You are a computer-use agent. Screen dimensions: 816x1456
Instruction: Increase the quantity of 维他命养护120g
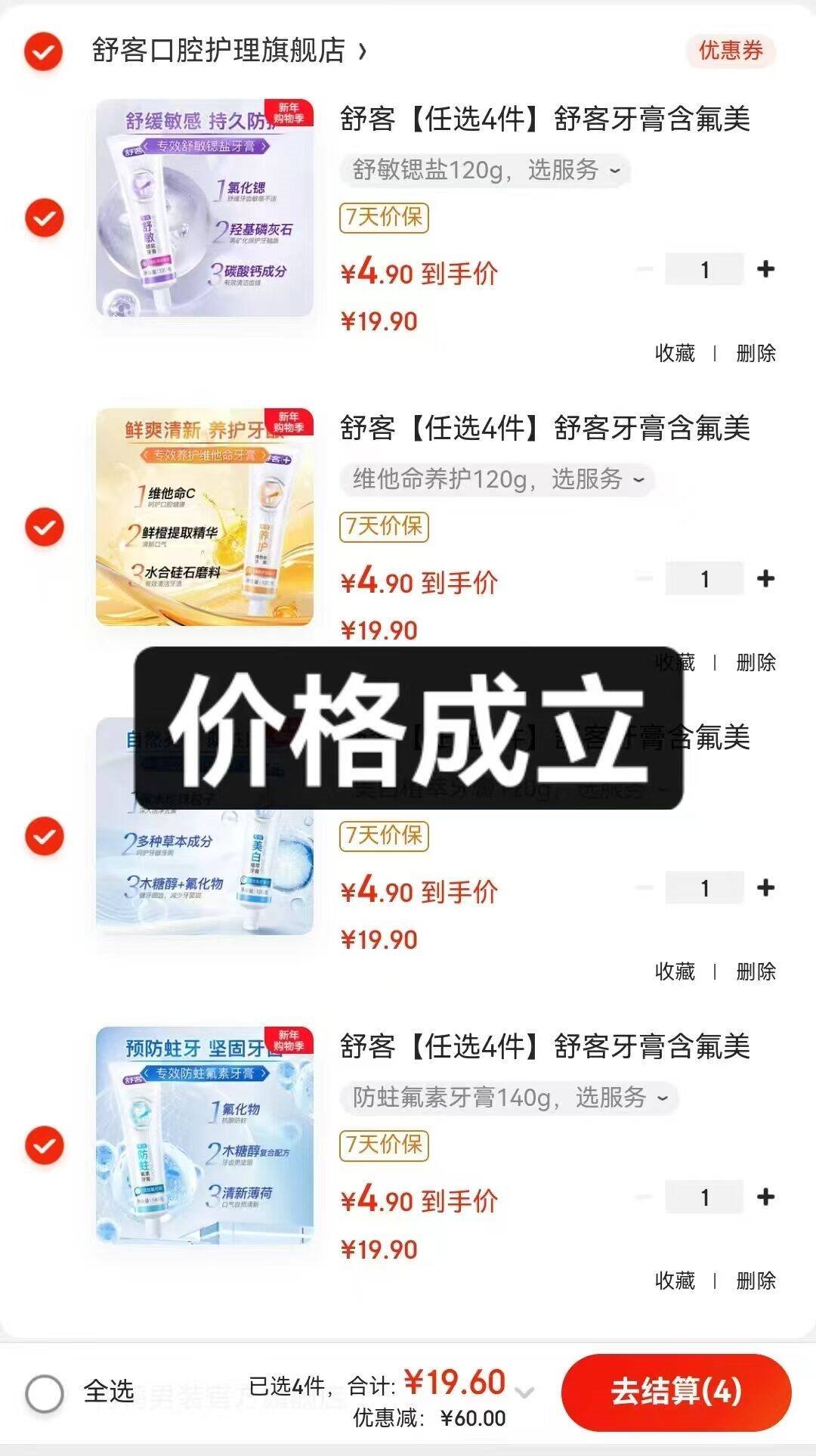(765, 578)
